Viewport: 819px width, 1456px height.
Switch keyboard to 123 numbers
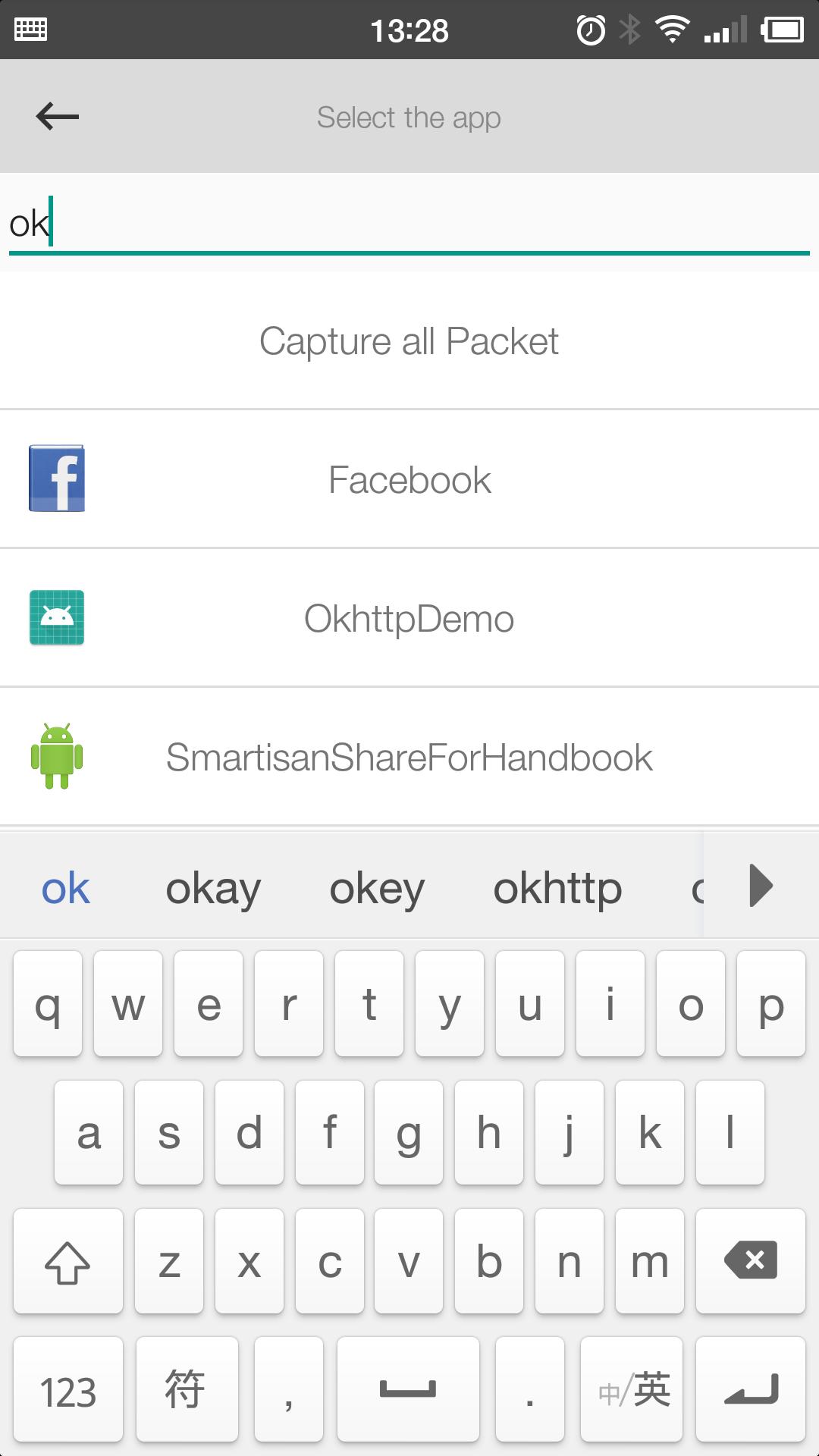68,1389
